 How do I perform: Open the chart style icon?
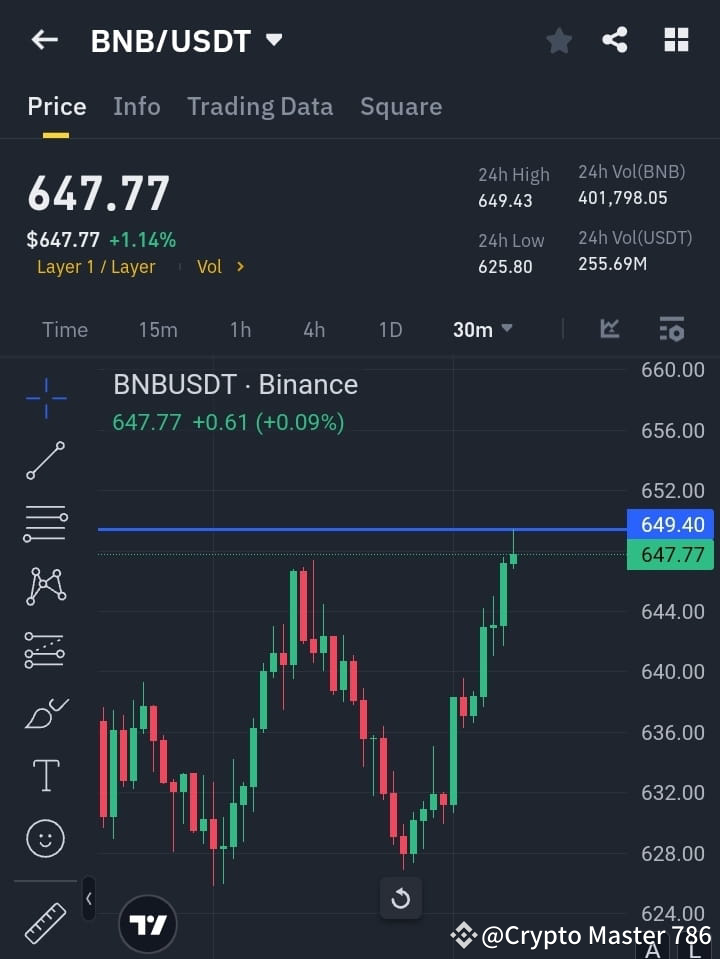[609, 329]
